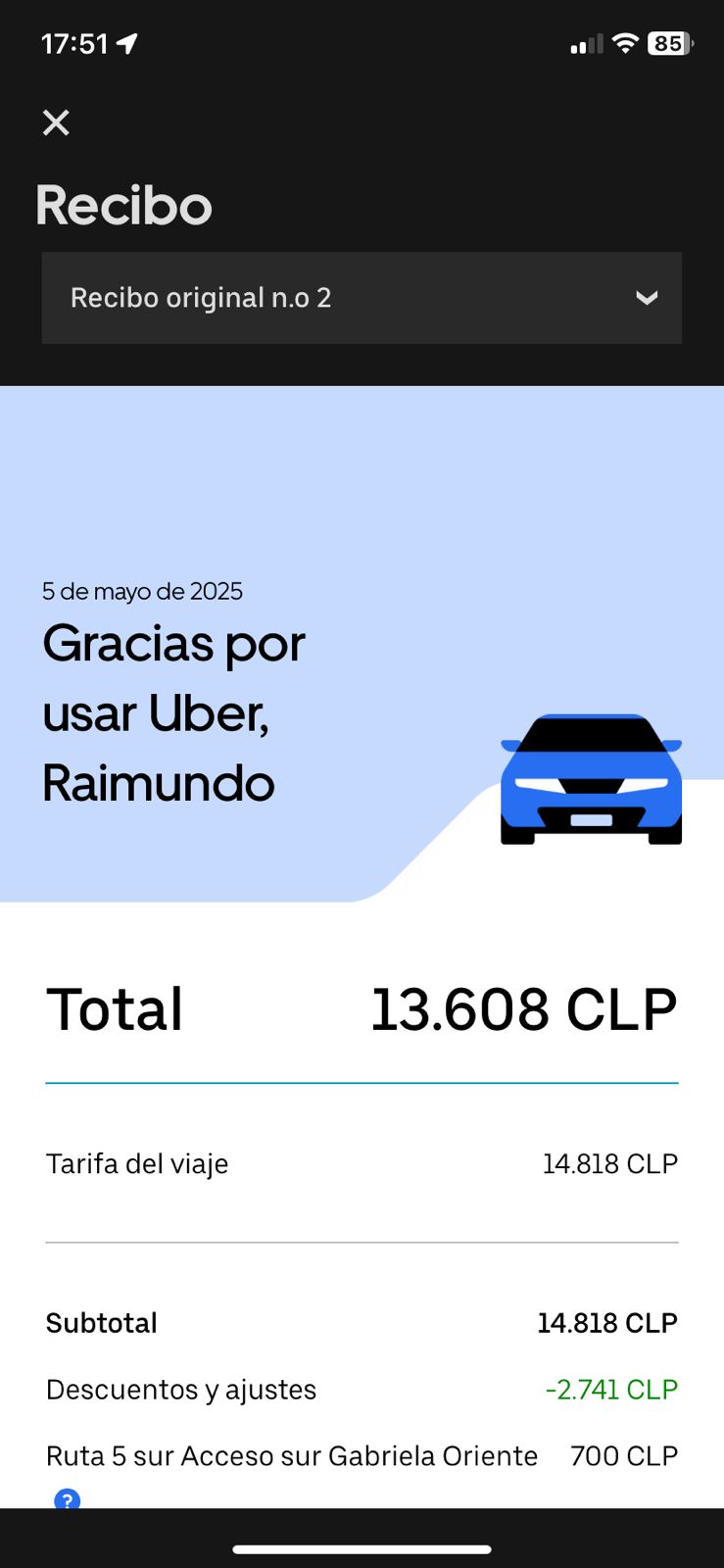The width and height of the screenshot is (724, 1568).
Task: Expand the Recibo original n.o 2 dropdown
Action: point(362,298)
